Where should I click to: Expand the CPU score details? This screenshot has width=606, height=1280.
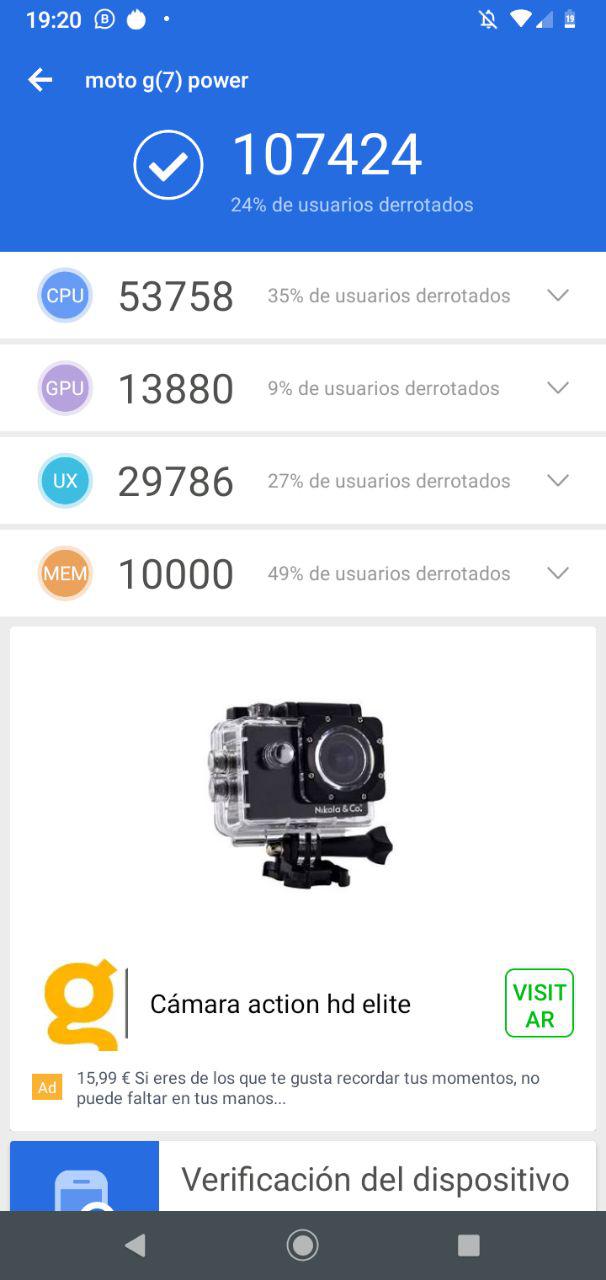click(x=558, y=295)
